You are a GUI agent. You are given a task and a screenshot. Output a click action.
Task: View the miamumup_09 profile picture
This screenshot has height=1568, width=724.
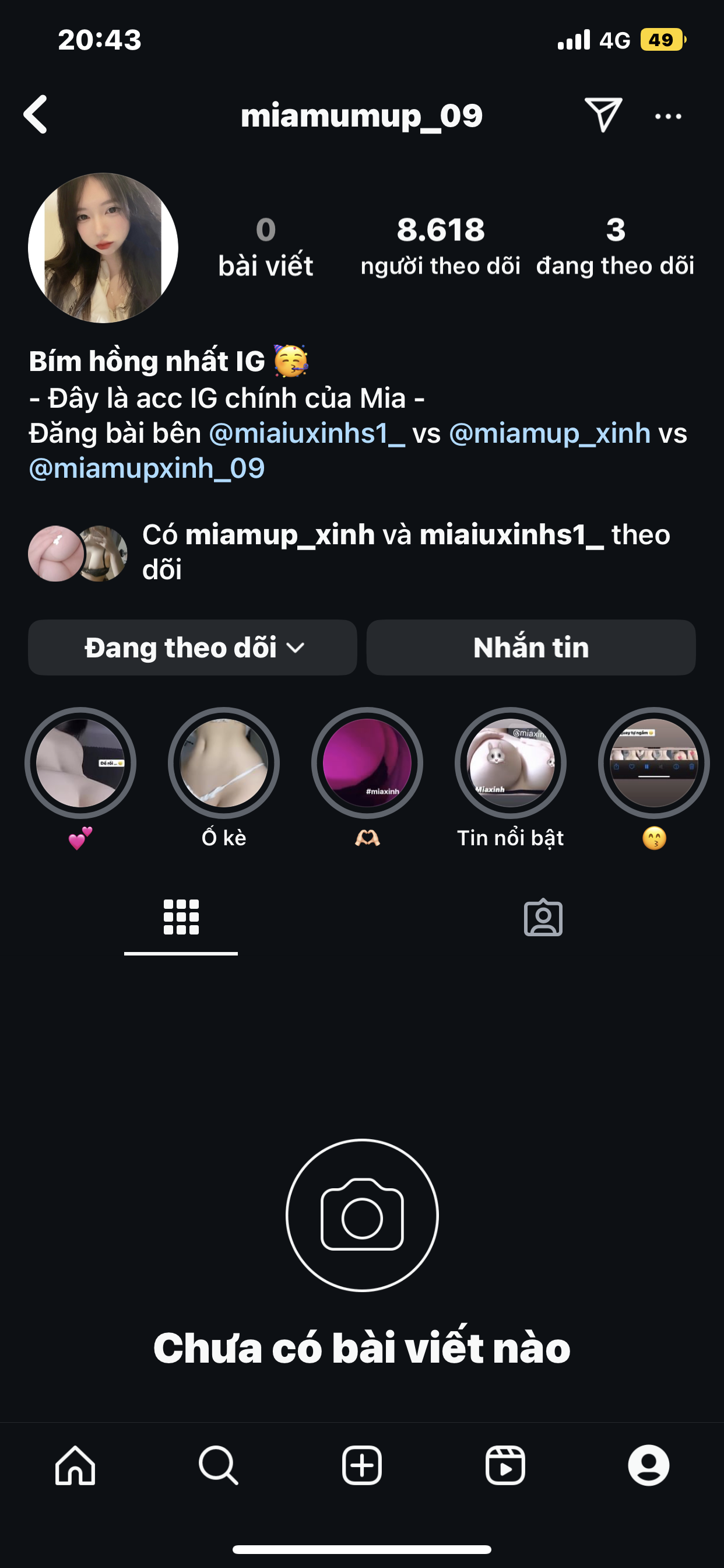tap(103, 248)
